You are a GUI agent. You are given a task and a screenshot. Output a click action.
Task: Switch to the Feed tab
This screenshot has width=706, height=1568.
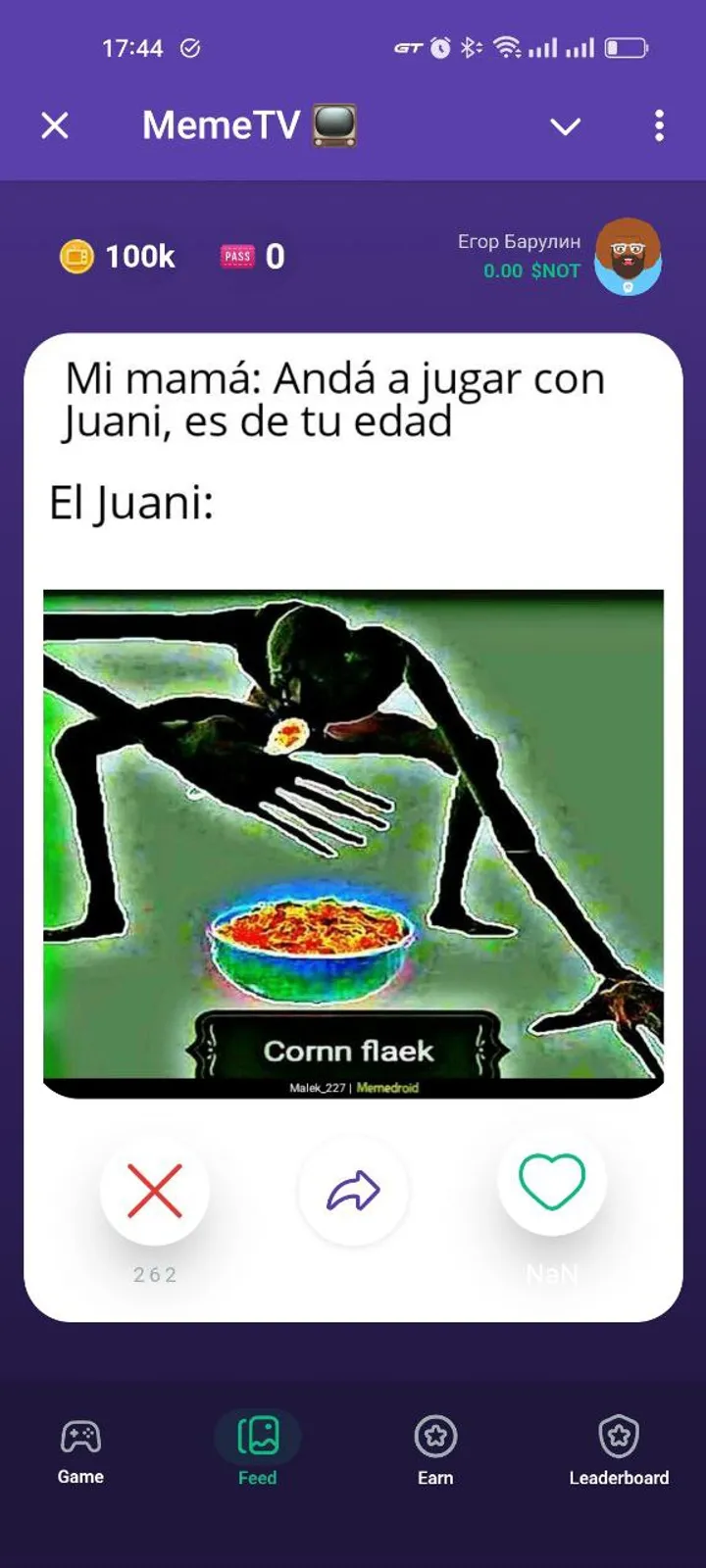[256, 1450]
